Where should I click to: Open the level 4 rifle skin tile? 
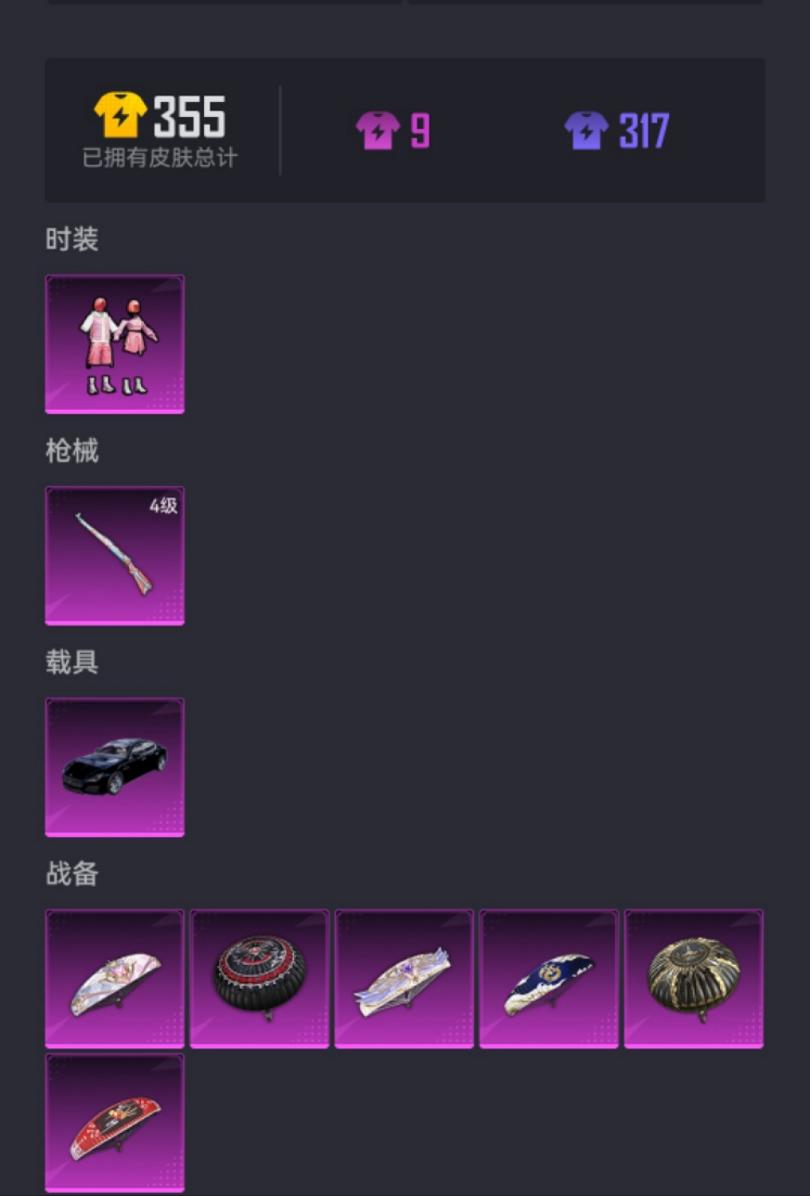pyautogui.click(x=115, y=556)
